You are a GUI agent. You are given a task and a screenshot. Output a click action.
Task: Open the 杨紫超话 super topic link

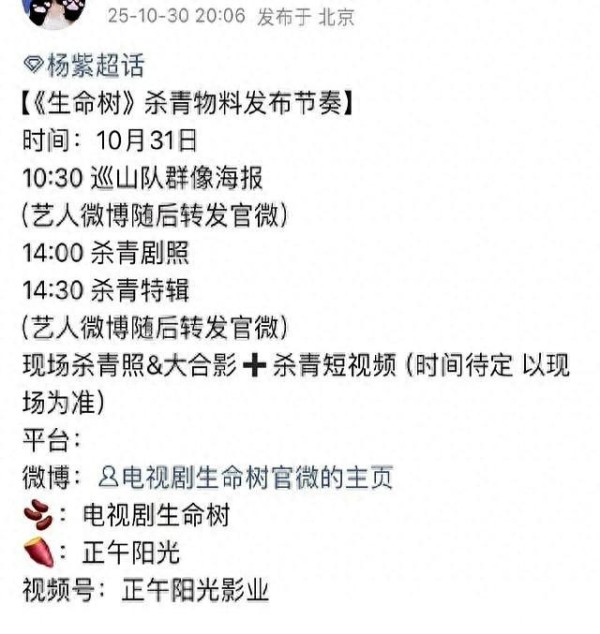pyautogui.click(x=84, y=67)
